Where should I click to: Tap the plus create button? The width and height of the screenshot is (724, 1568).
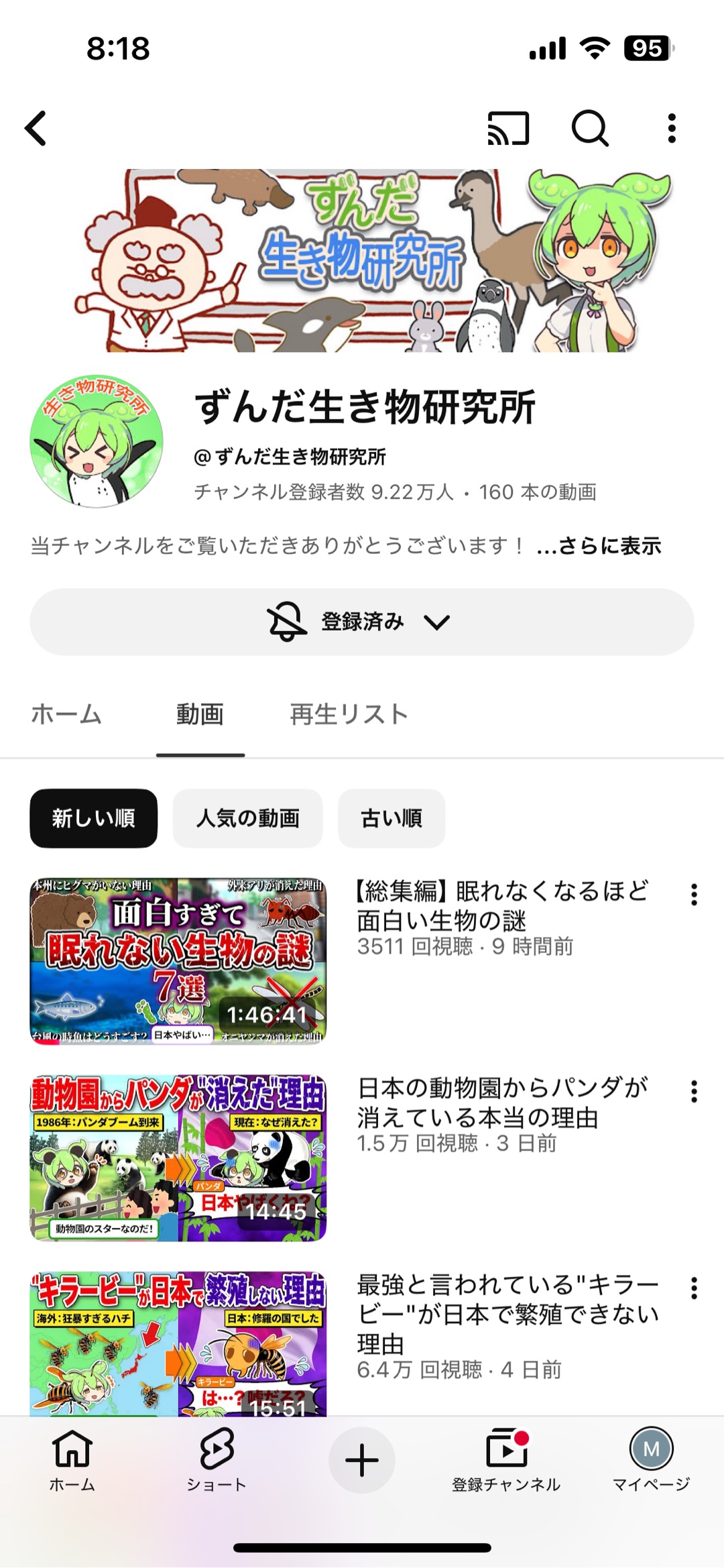(x=362, y=1460)
